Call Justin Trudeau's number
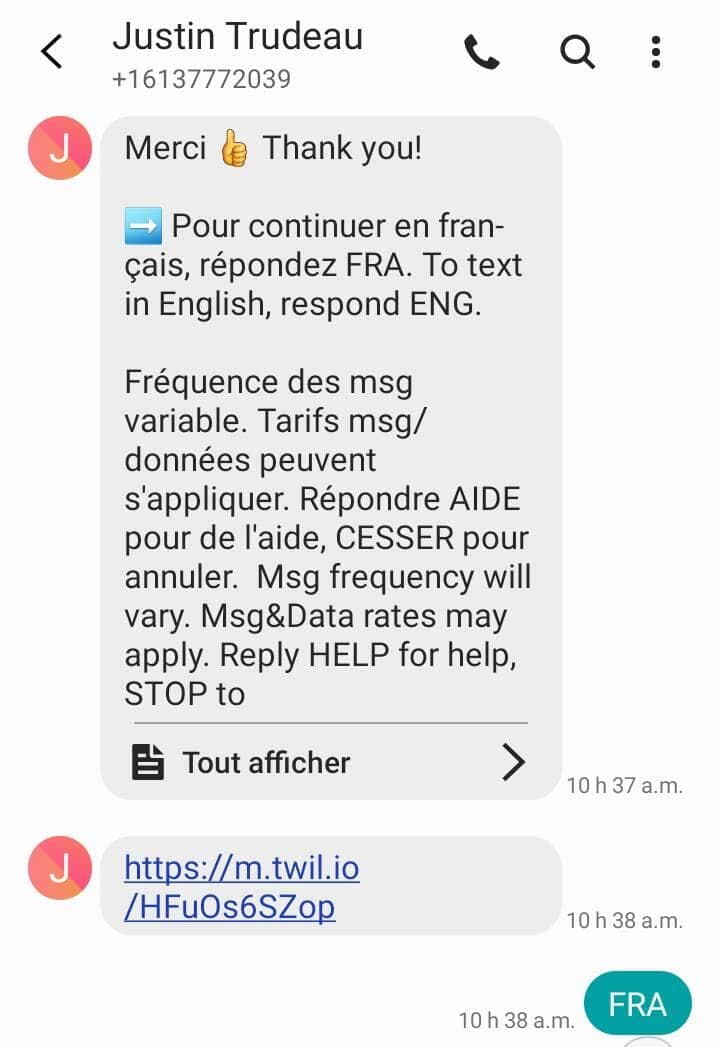The width and height of the screenshot is (720, 1047). pyautogui.click(x=482, y=51)
